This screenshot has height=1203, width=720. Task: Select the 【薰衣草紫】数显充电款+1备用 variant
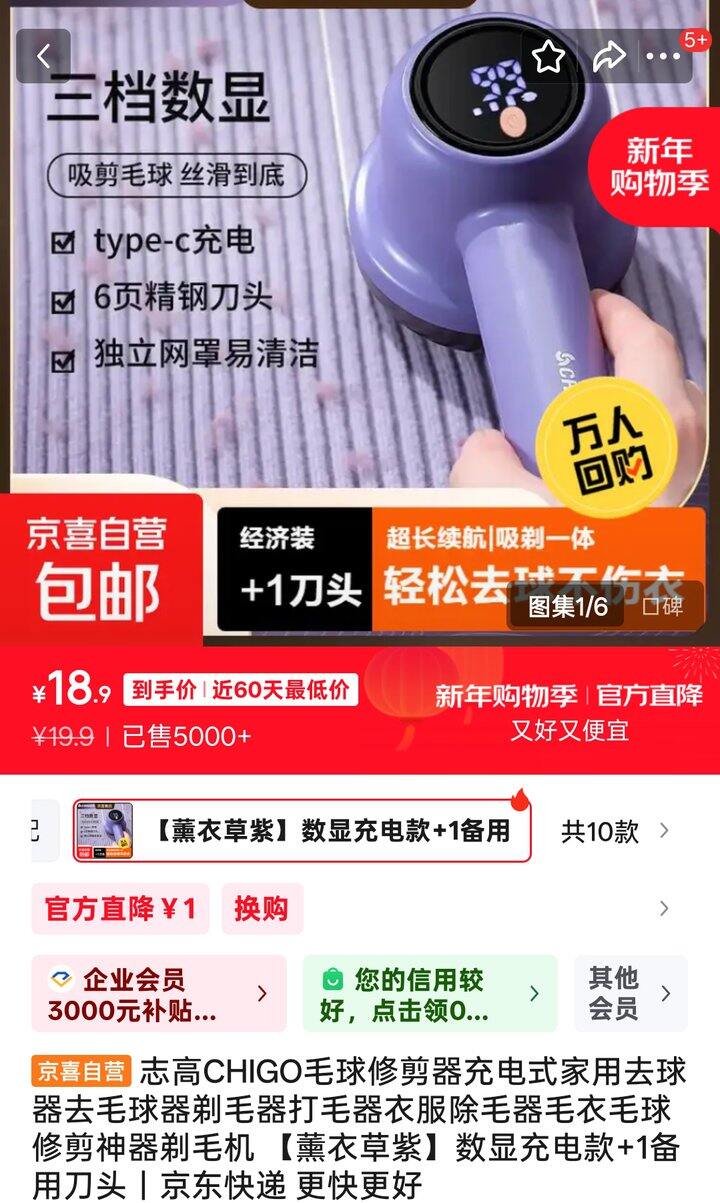pyautogui.click(x=301, y=830)
